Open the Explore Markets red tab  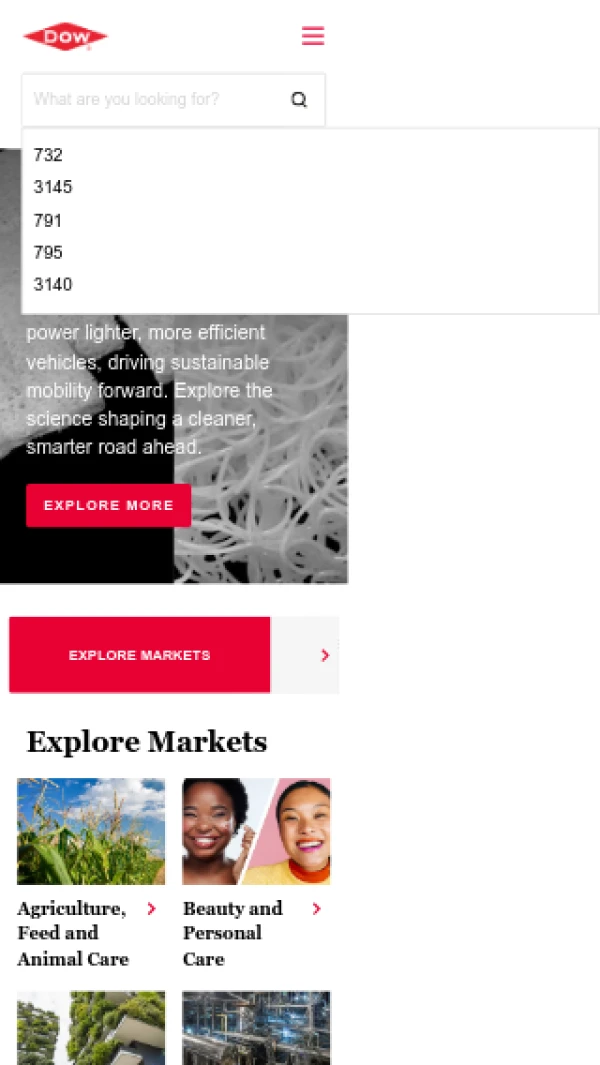click(x=139, y=655)
